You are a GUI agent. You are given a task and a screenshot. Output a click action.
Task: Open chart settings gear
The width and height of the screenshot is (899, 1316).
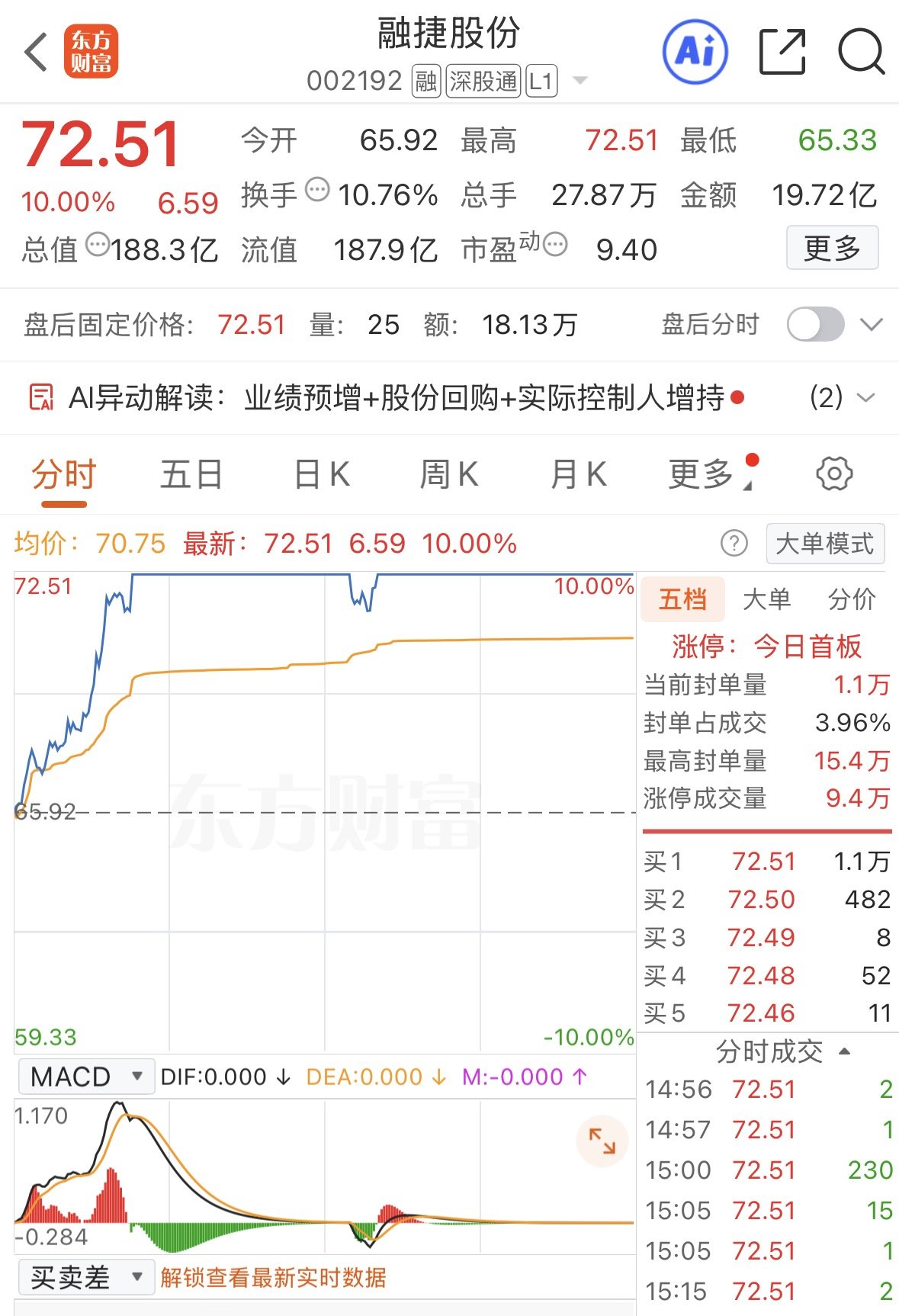tap(834, 474)
